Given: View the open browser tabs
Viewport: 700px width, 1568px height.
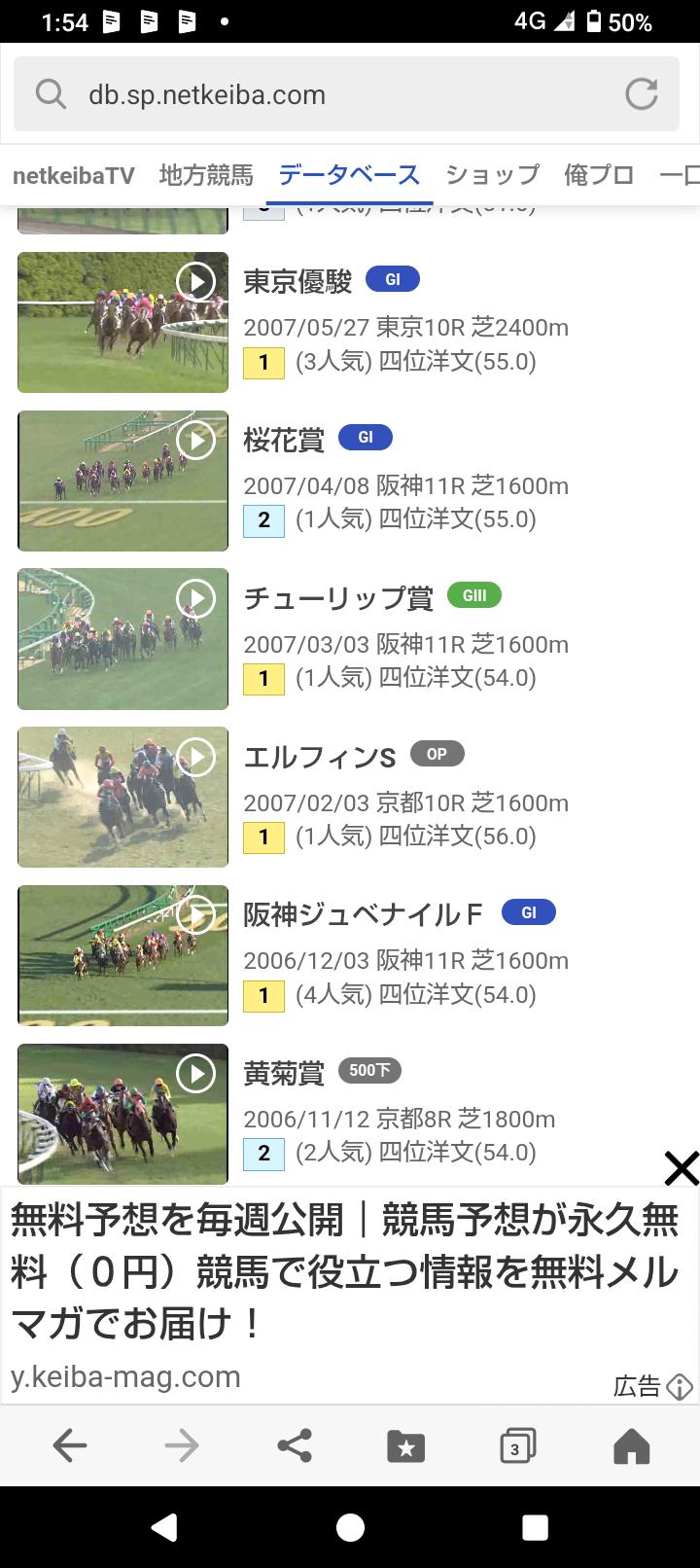Looking at the screenshot, I should click(x=516, y=1446).
